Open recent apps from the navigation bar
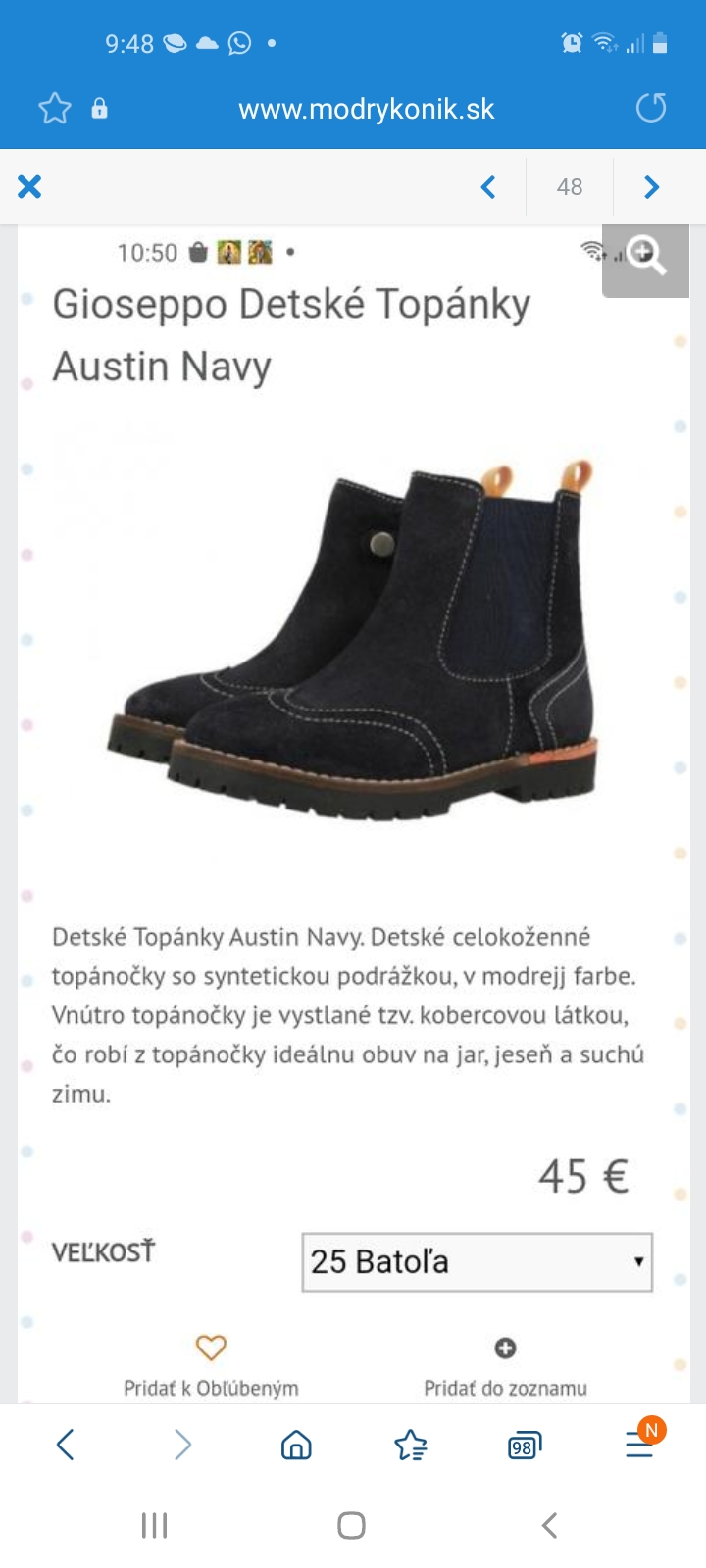This screenshot has width=706, height=1568. click(155, 1525)
